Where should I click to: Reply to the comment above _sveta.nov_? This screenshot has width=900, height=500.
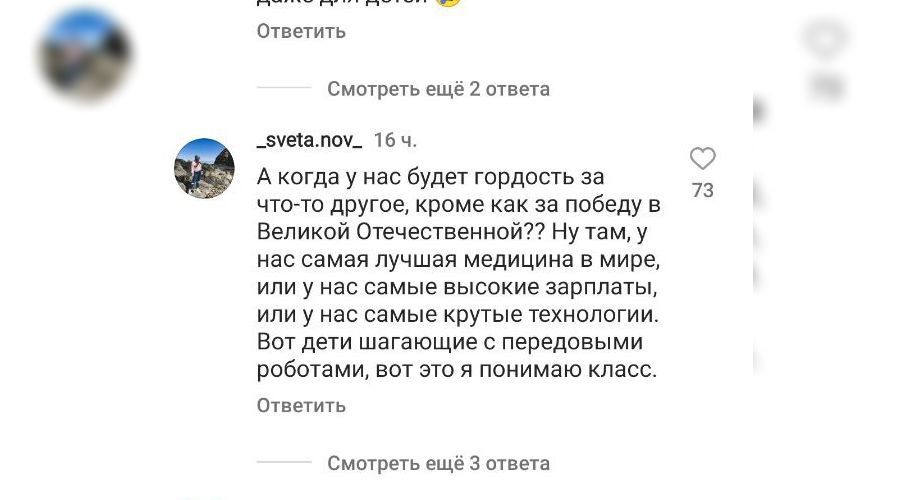[301, 31]
